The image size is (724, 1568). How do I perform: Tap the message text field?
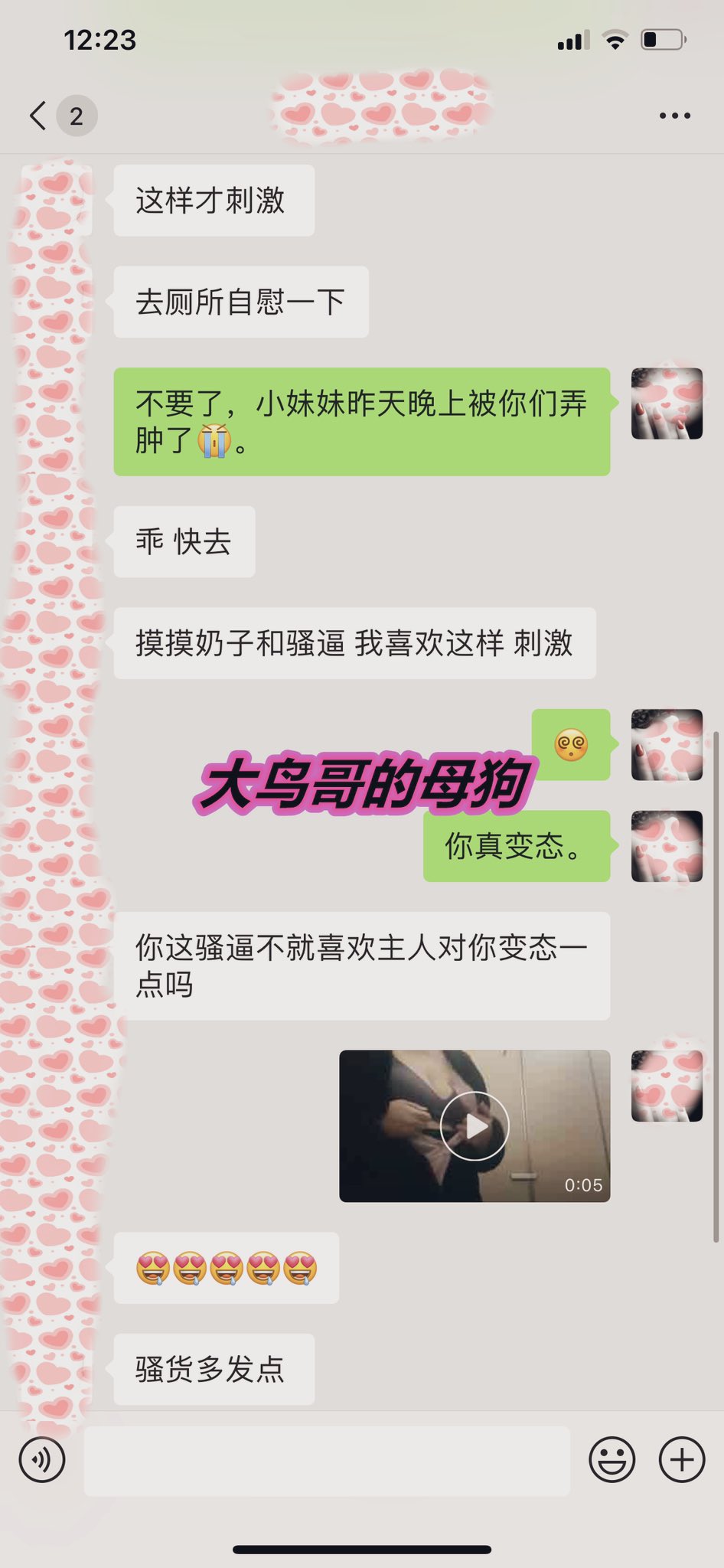327,1460
